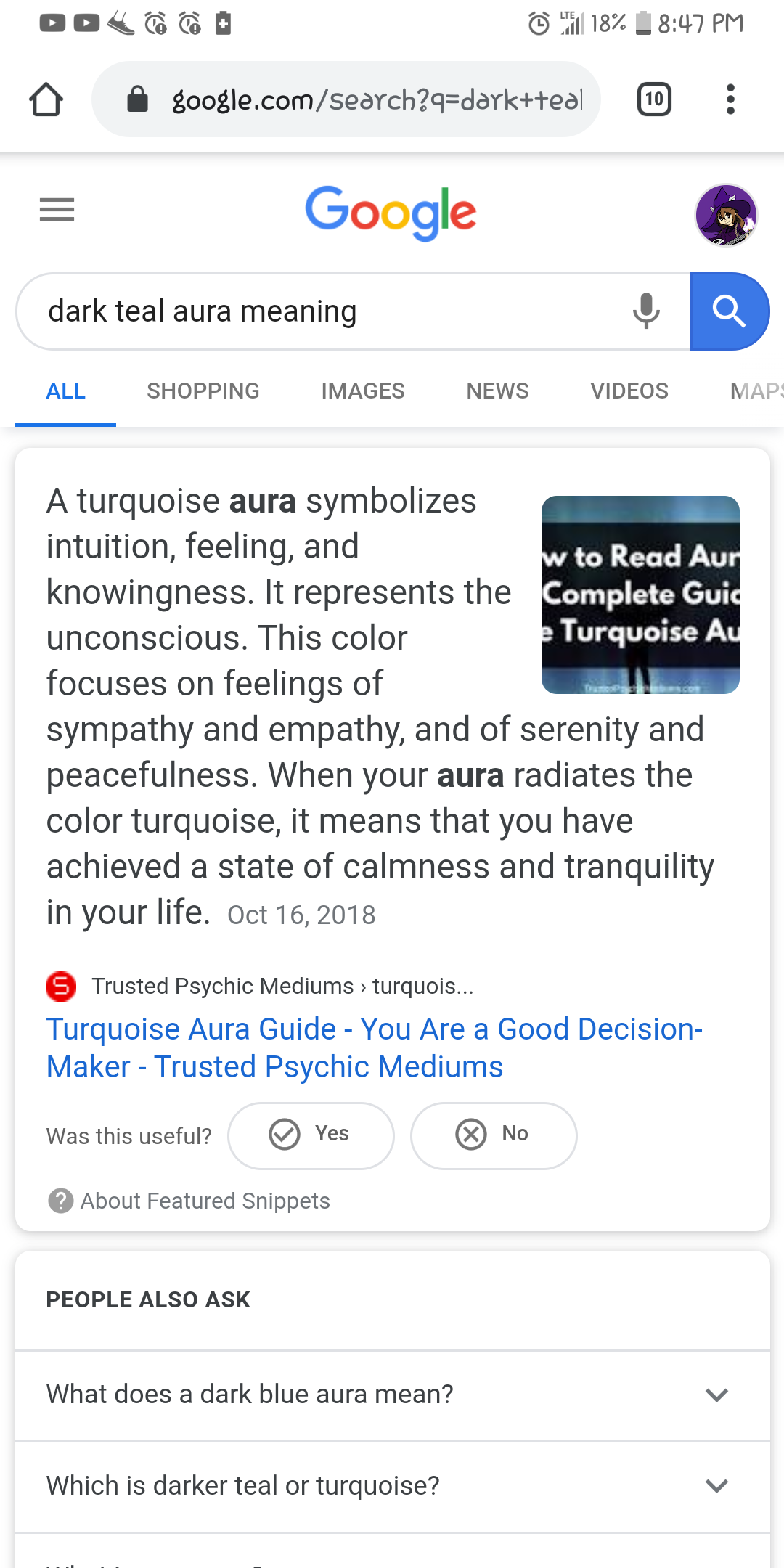Image resolution: width=784 pixels, height=1568 pixels.
Task: Go to the browser home page
Action: [x=46, y=99]
